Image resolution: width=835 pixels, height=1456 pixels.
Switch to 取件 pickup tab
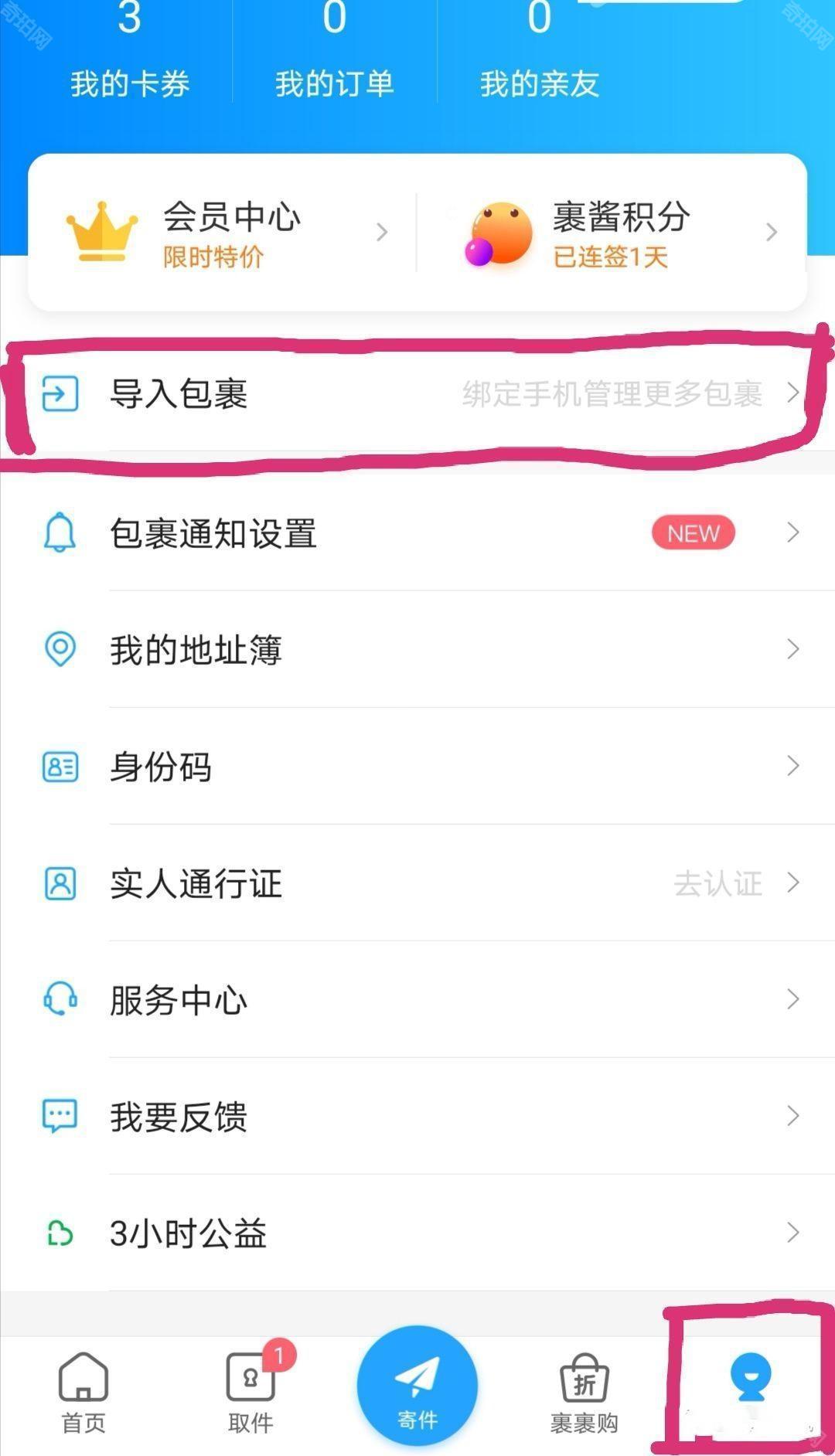250,1393
